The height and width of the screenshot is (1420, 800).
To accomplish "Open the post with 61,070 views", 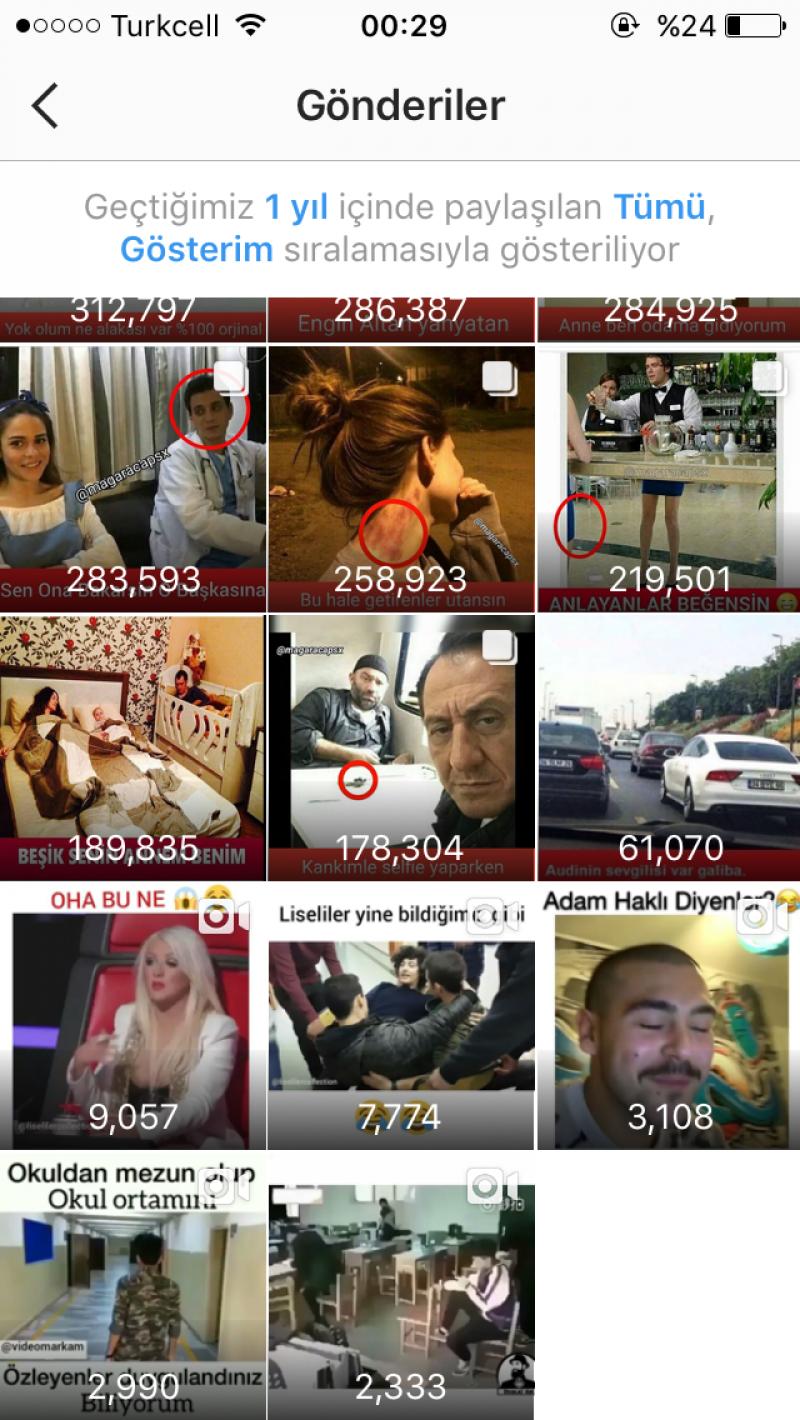I will coord(669,748).
